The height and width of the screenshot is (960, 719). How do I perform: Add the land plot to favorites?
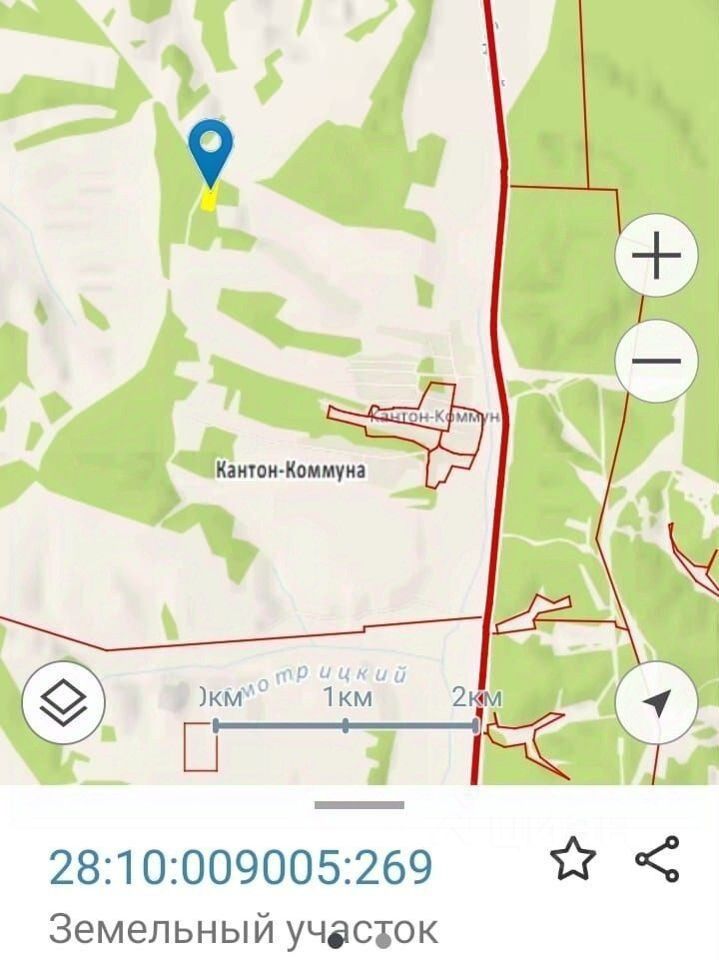tap(574, 859)
